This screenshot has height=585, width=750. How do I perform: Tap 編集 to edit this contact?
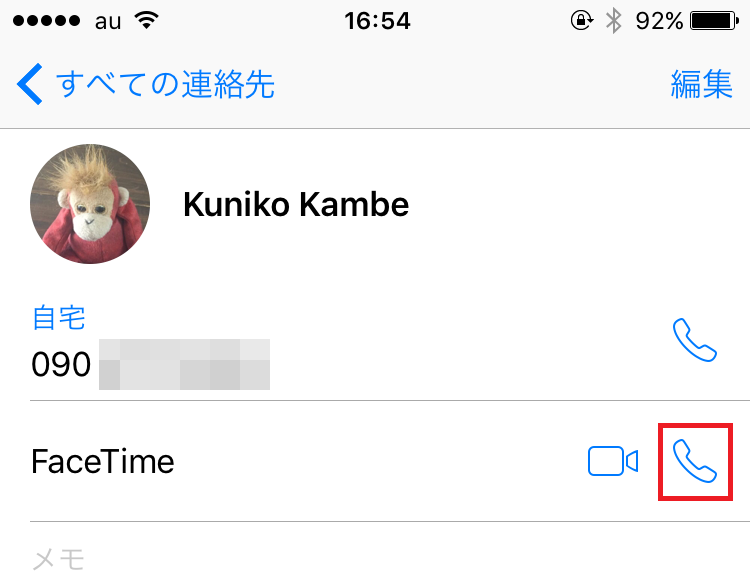click(701, 84)
